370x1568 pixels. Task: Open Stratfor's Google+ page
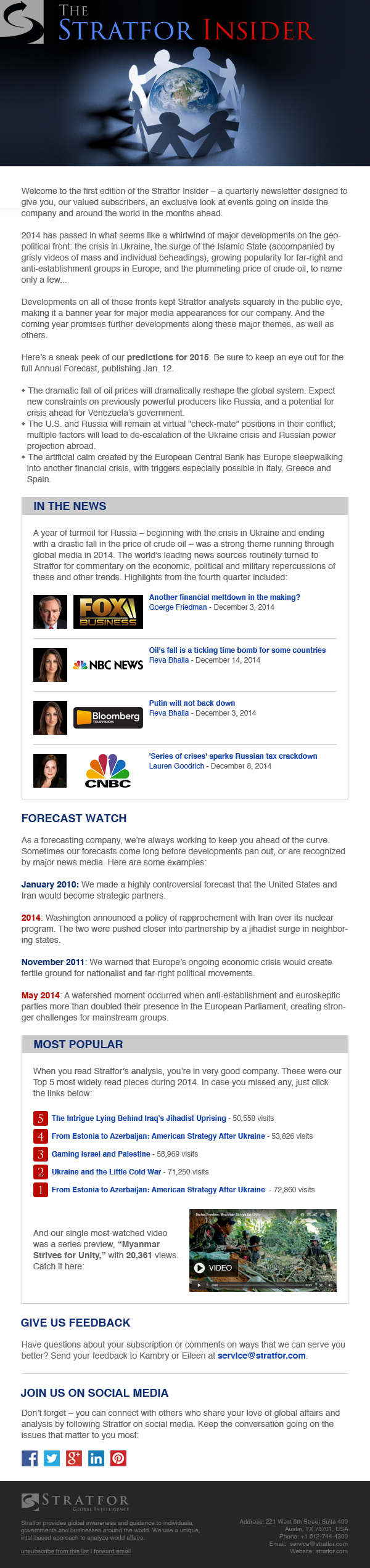point(74,1458)
